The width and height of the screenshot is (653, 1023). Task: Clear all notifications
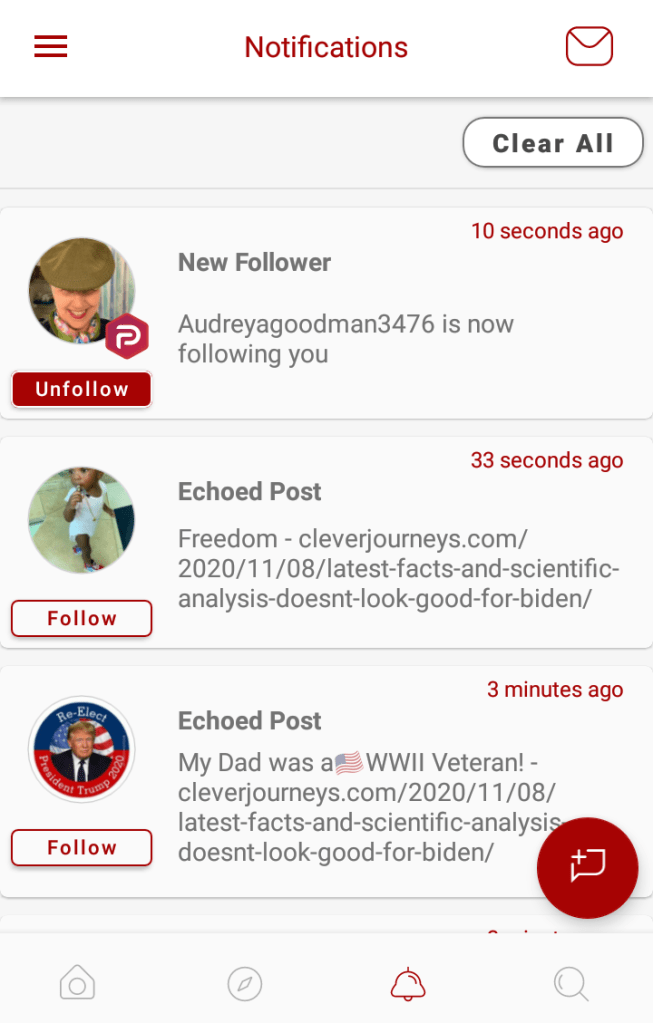[552, 143]
